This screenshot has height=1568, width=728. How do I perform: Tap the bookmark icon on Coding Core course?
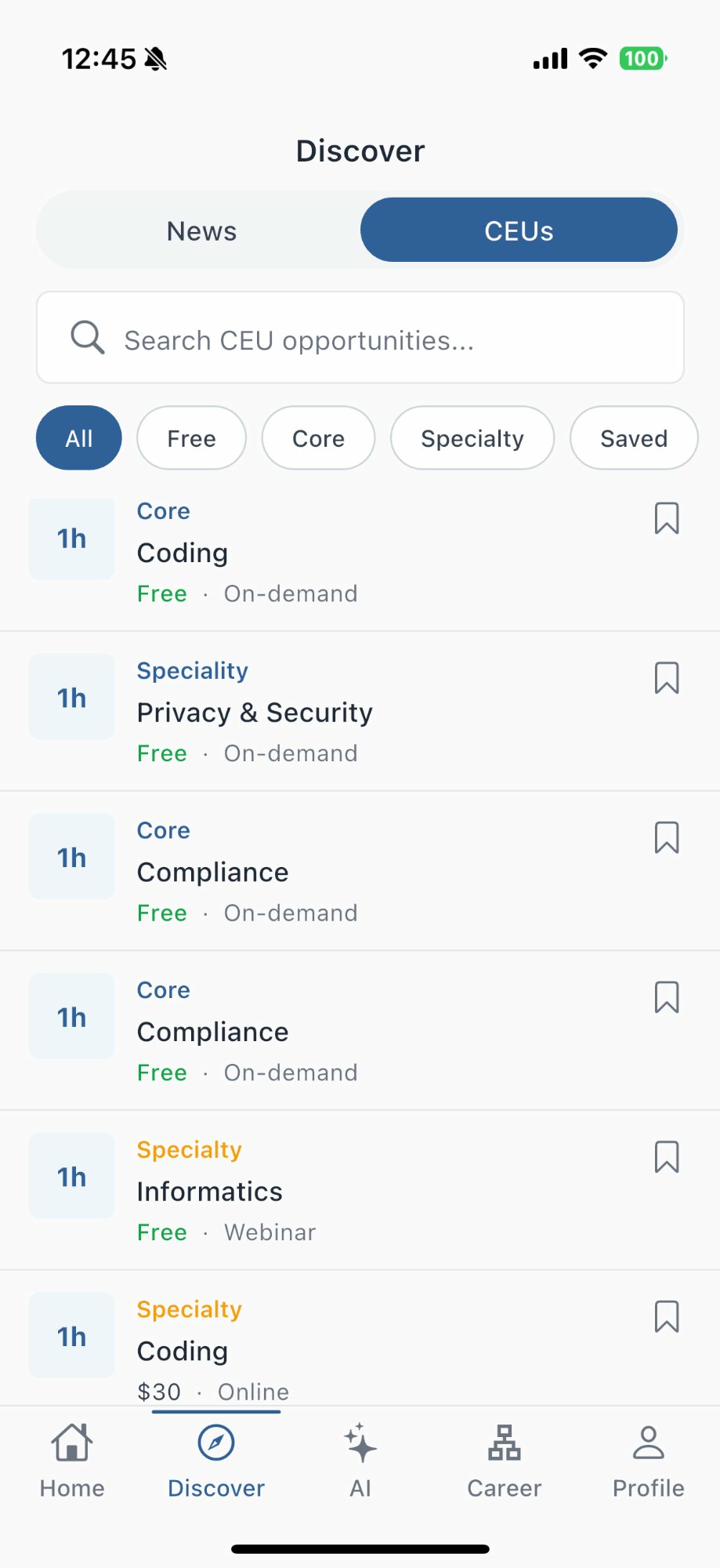(x=666, y=518)
